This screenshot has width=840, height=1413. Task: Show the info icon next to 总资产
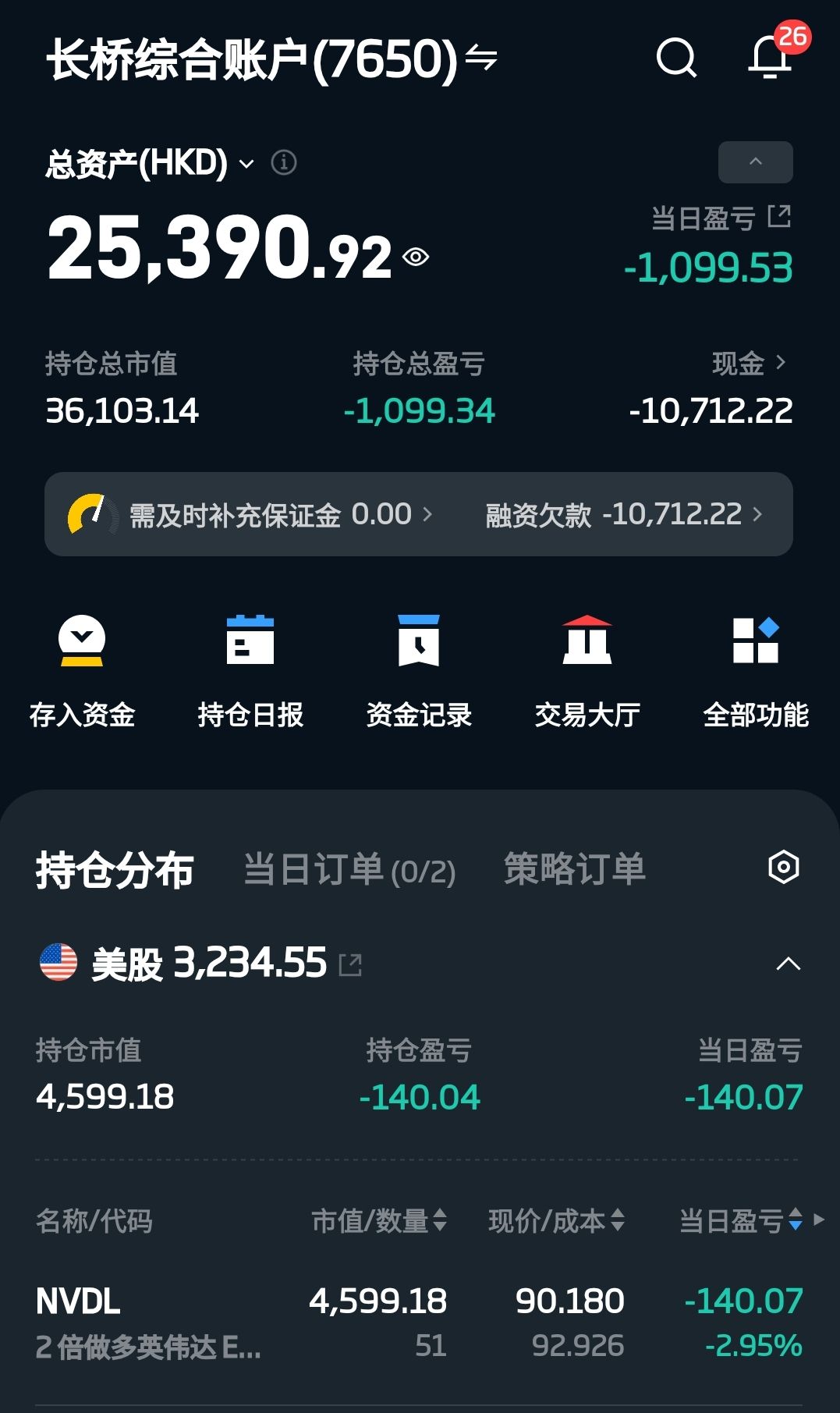pos(284,163)
